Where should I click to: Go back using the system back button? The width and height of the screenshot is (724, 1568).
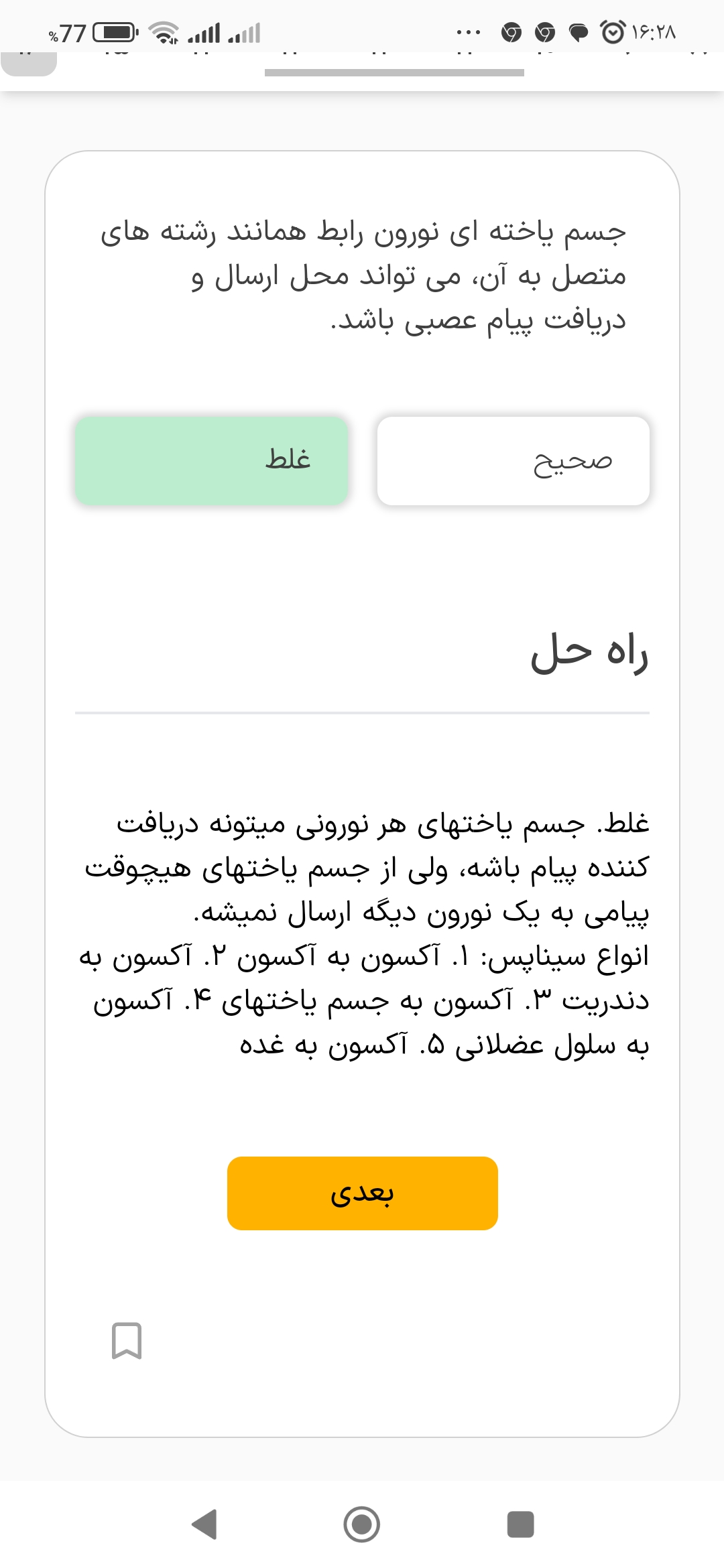click(x=204, y=1524)
